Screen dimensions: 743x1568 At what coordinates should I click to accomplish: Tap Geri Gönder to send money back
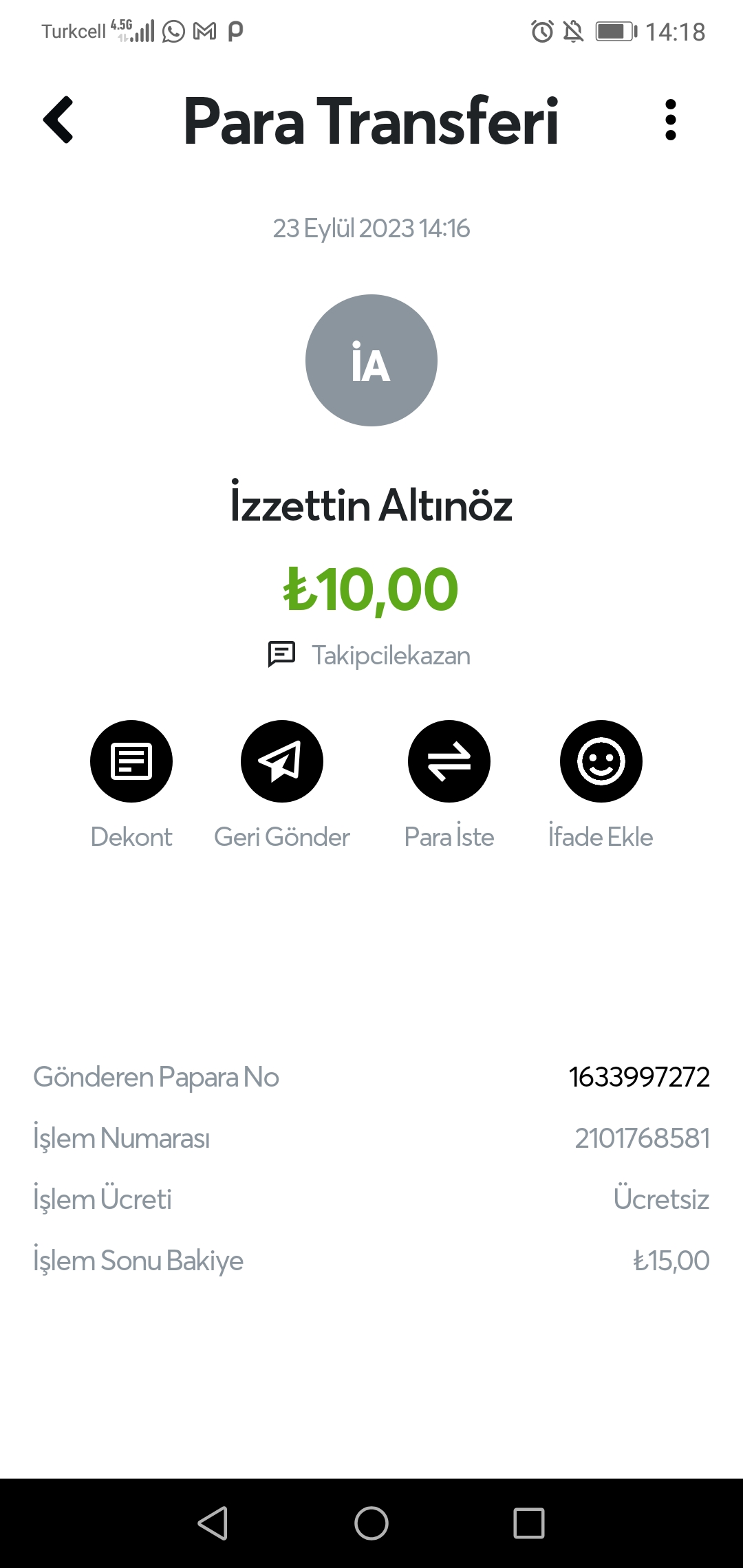click(x=282, y=761)
